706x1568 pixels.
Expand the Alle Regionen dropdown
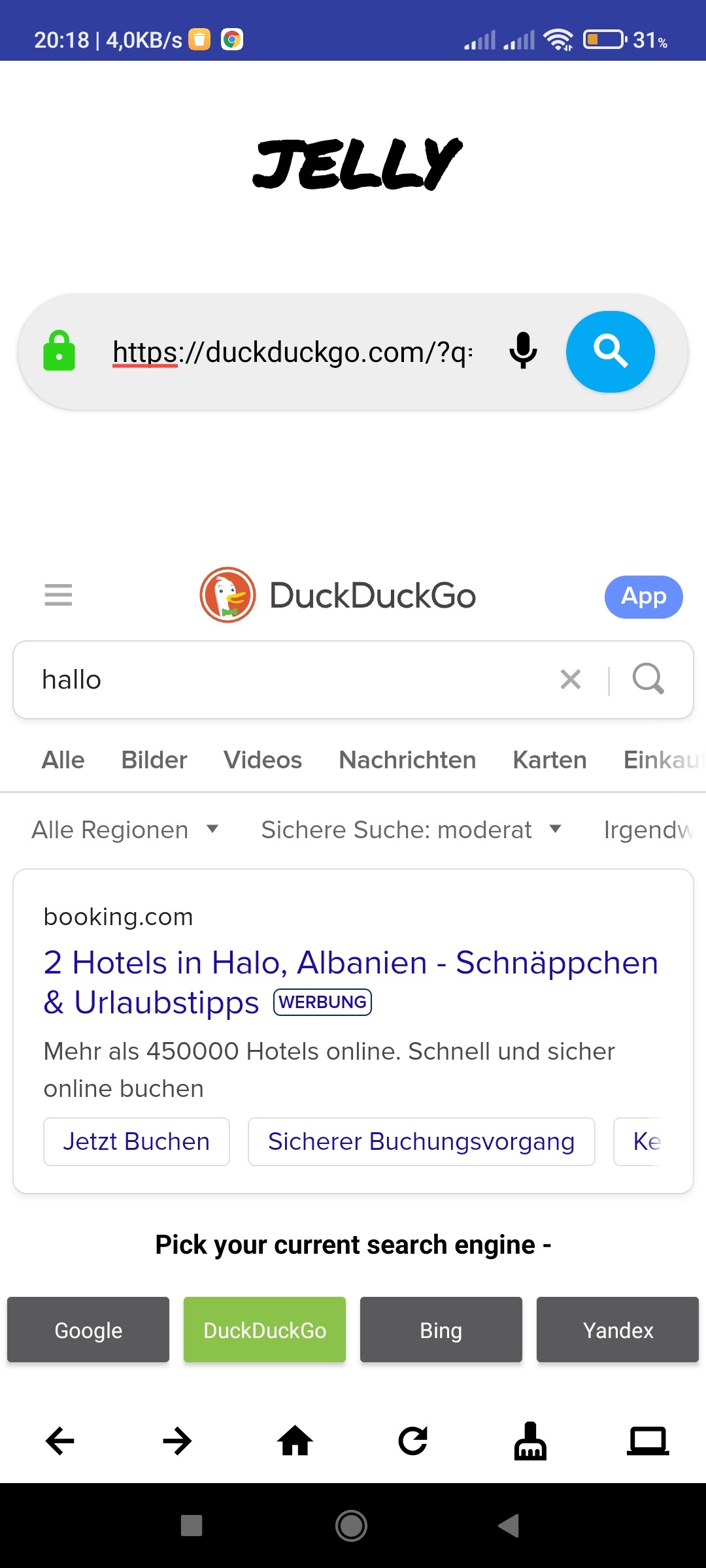124,830
